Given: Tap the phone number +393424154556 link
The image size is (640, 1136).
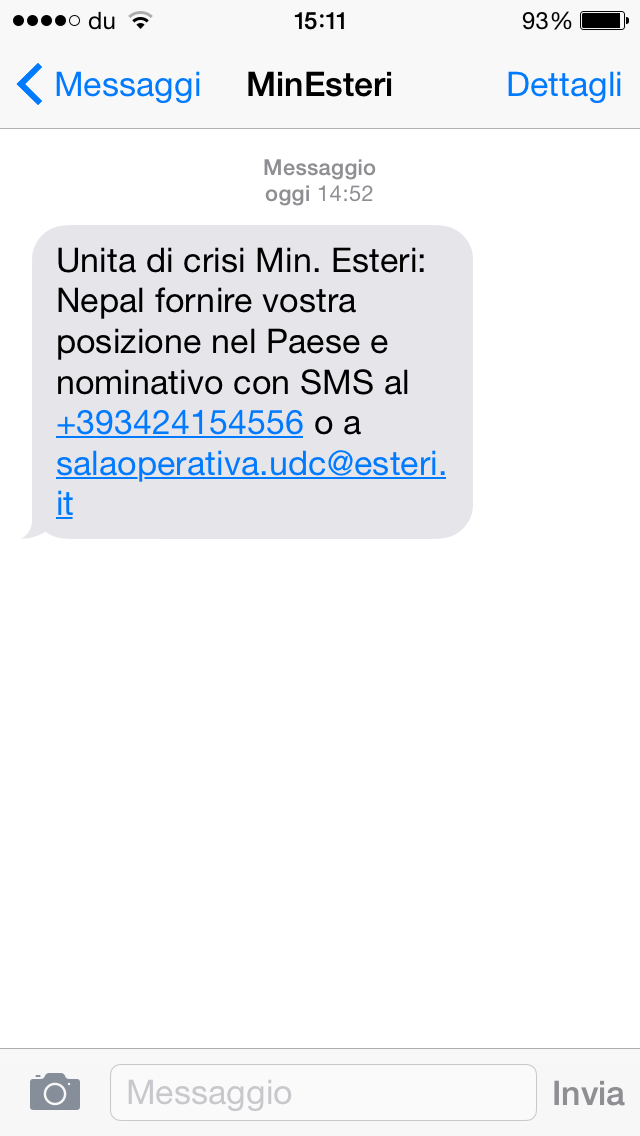Looking at the screenshot, I should pos(179,423).
